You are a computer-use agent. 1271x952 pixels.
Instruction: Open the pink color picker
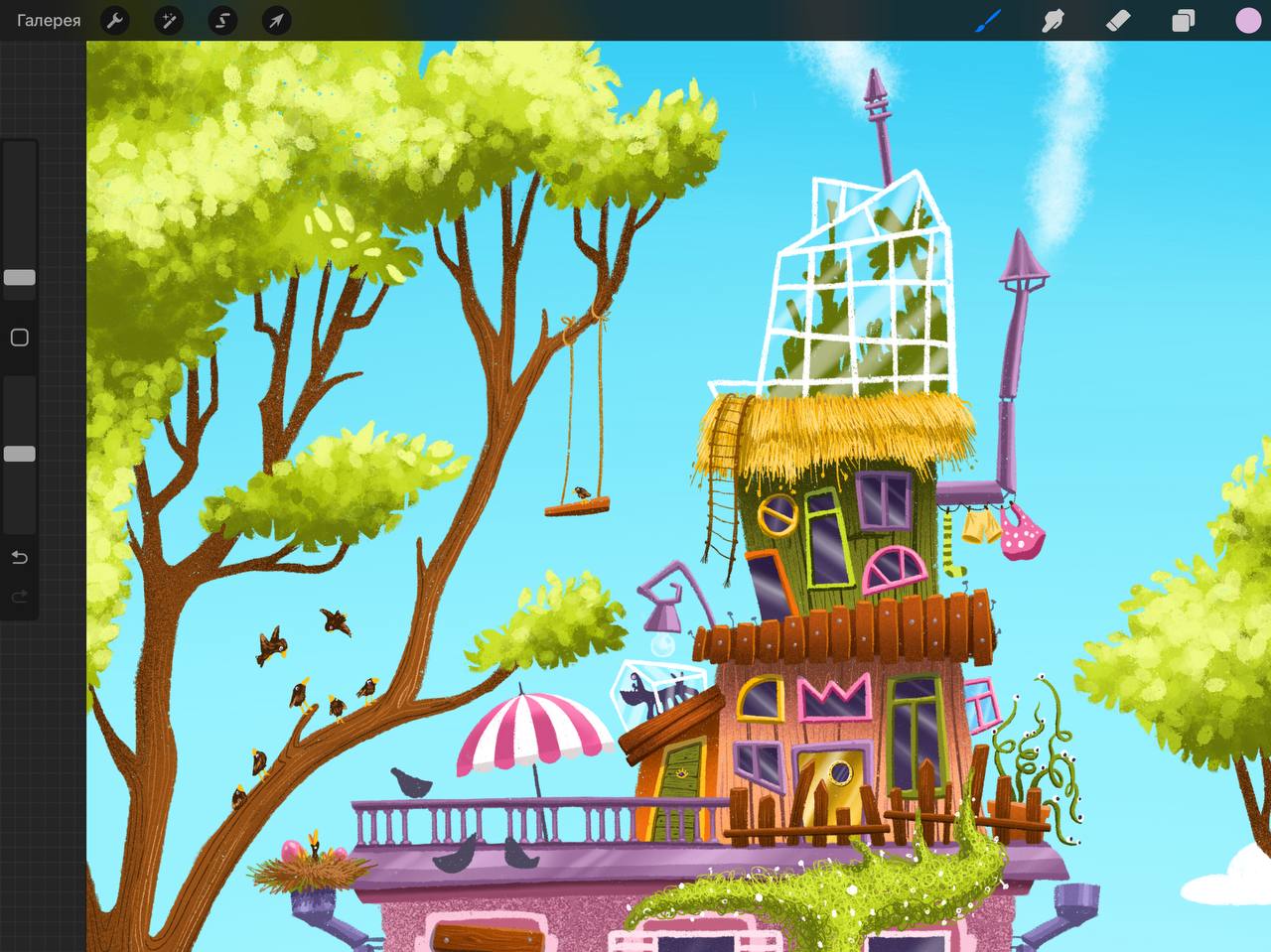coord(1247,20)
